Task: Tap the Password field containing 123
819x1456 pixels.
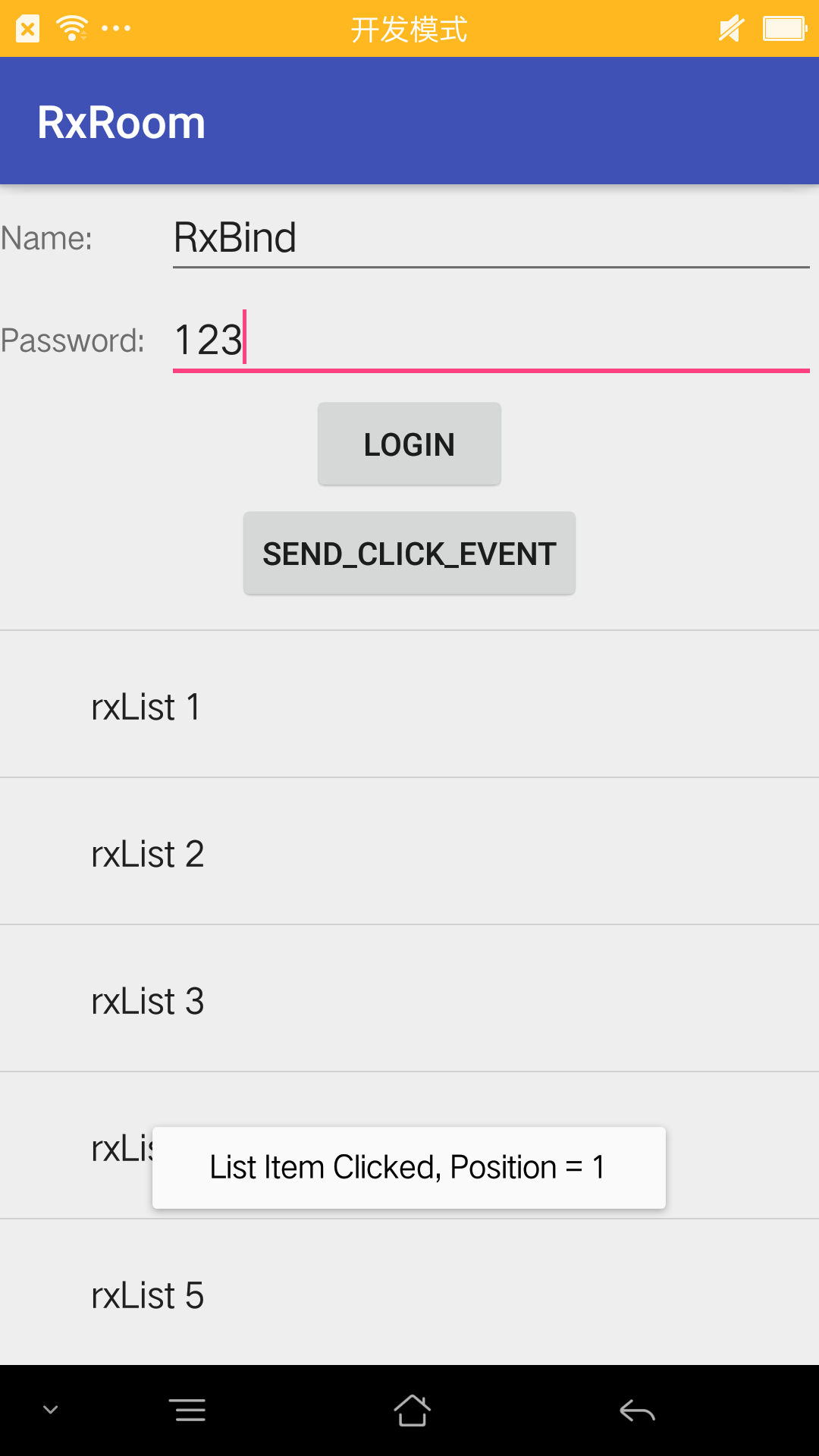Action: (489, 341)
